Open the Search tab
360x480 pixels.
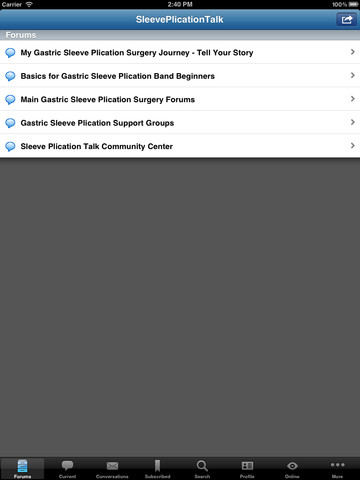pyautogui.click(x=202, y=469)
